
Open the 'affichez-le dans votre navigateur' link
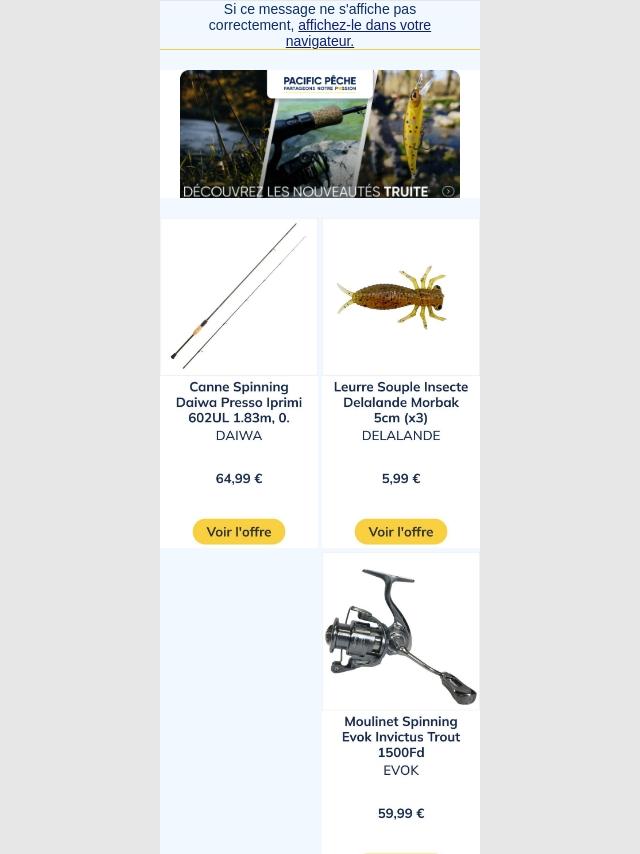pyautogui.click(x=364, y=26)
